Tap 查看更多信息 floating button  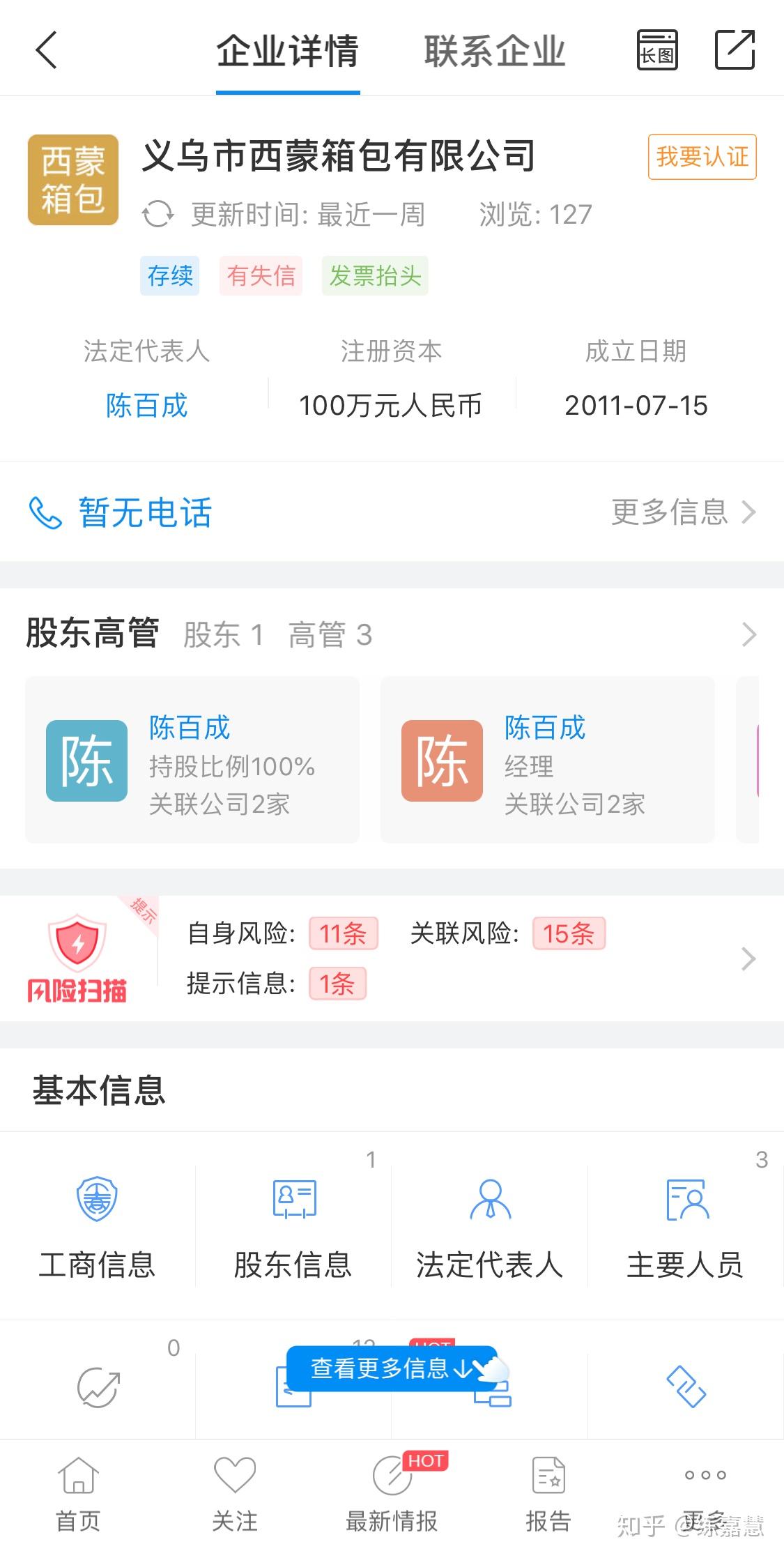pos(392,1368)
